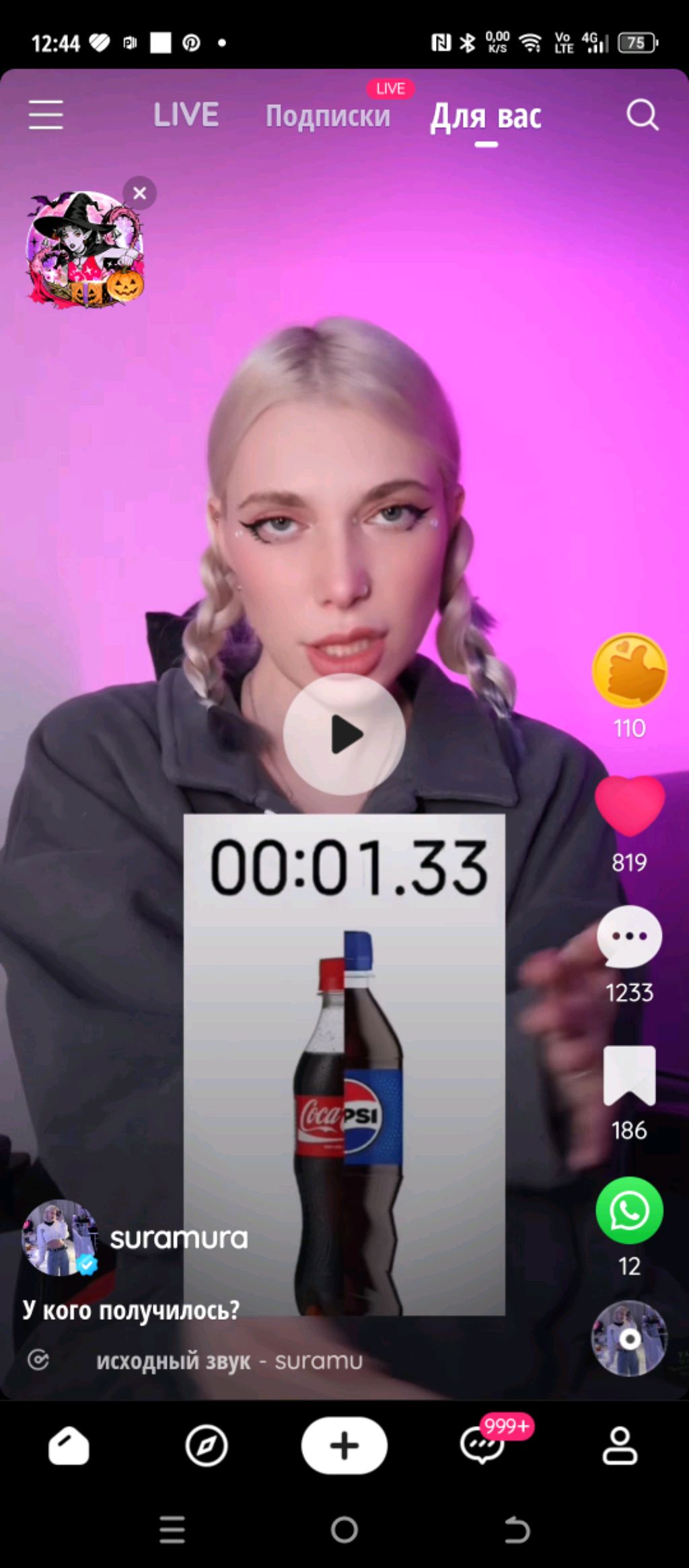Create a new video with plus button
This screenshot has height=1568, width=689.
pos(344,1446)
